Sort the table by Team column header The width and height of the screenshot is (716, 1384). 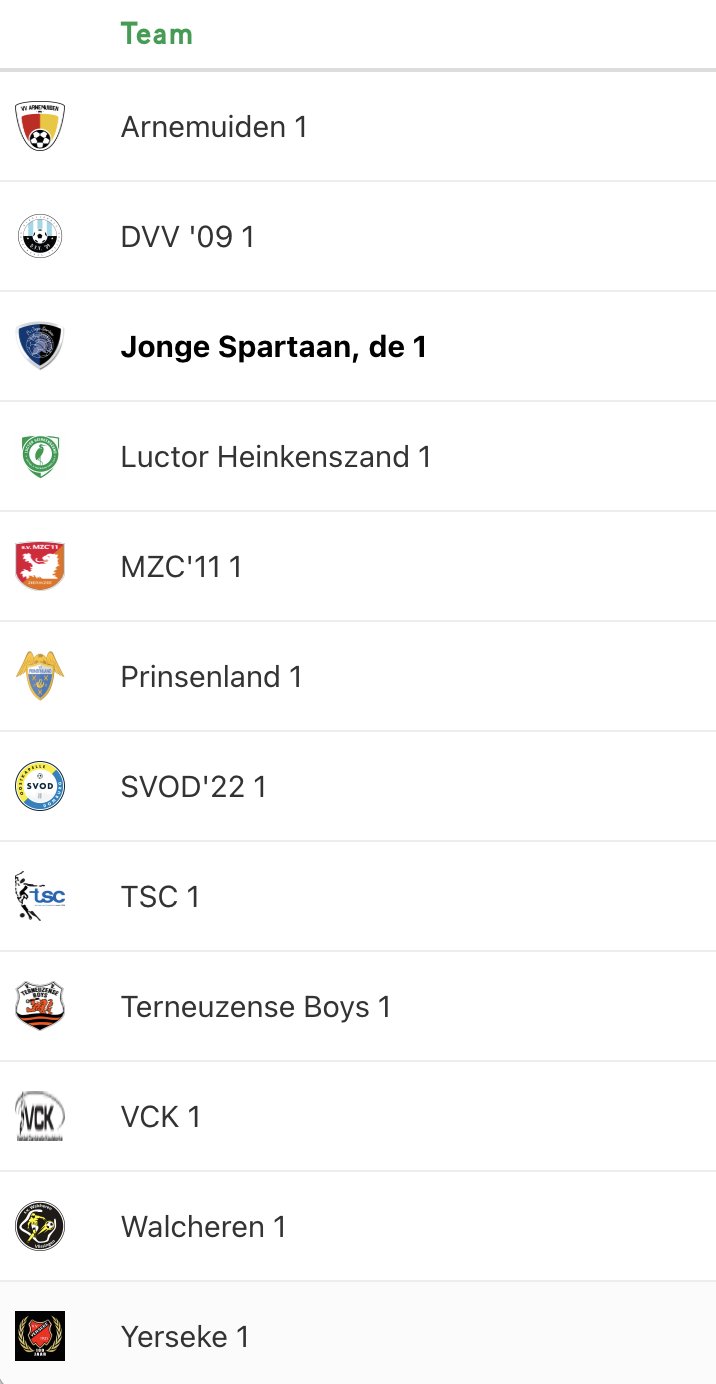pyautogui.click(x=156, y=34)
